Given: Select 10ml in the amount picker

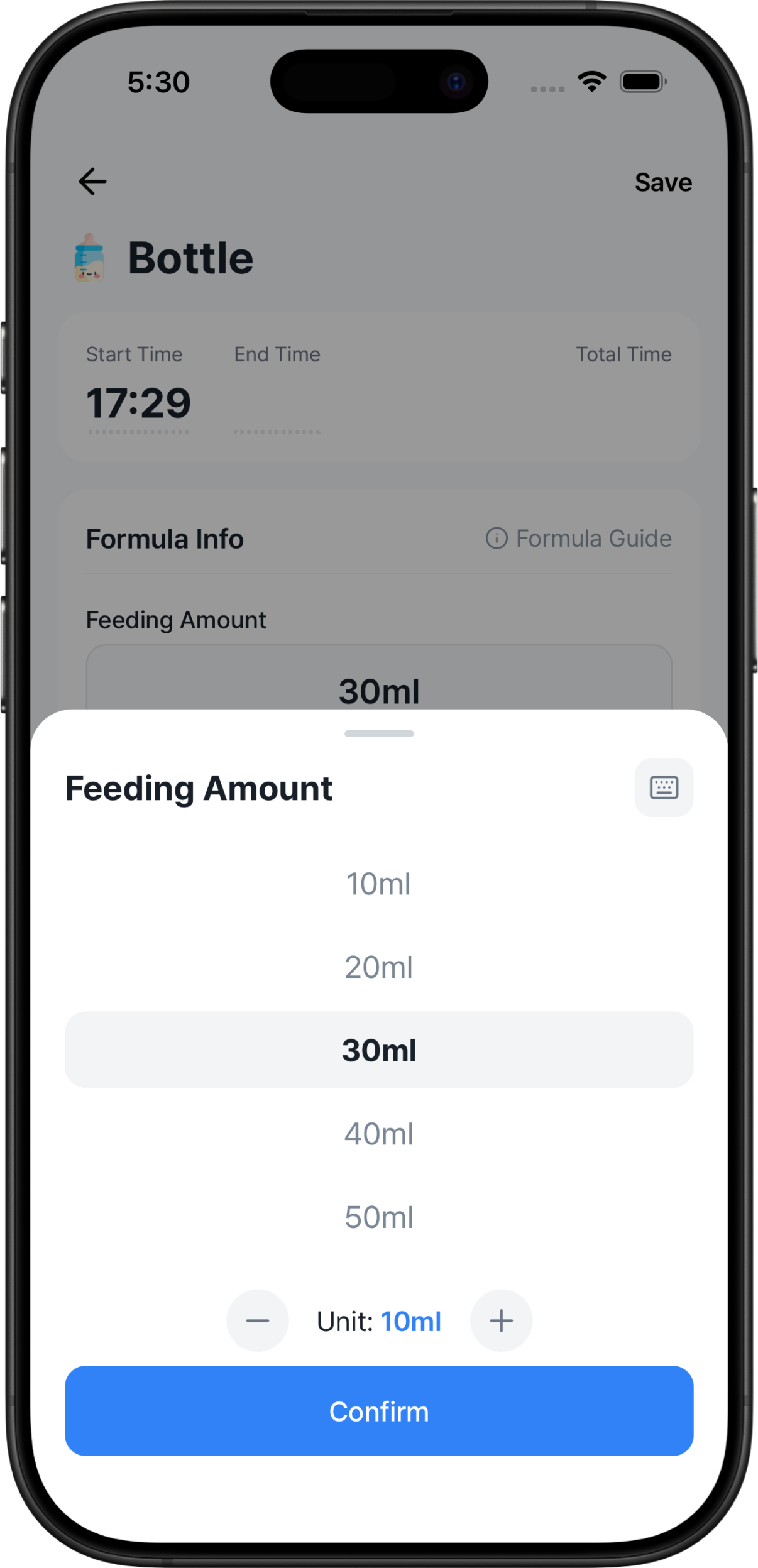Looking at the screenshot, I should point(379,884).
